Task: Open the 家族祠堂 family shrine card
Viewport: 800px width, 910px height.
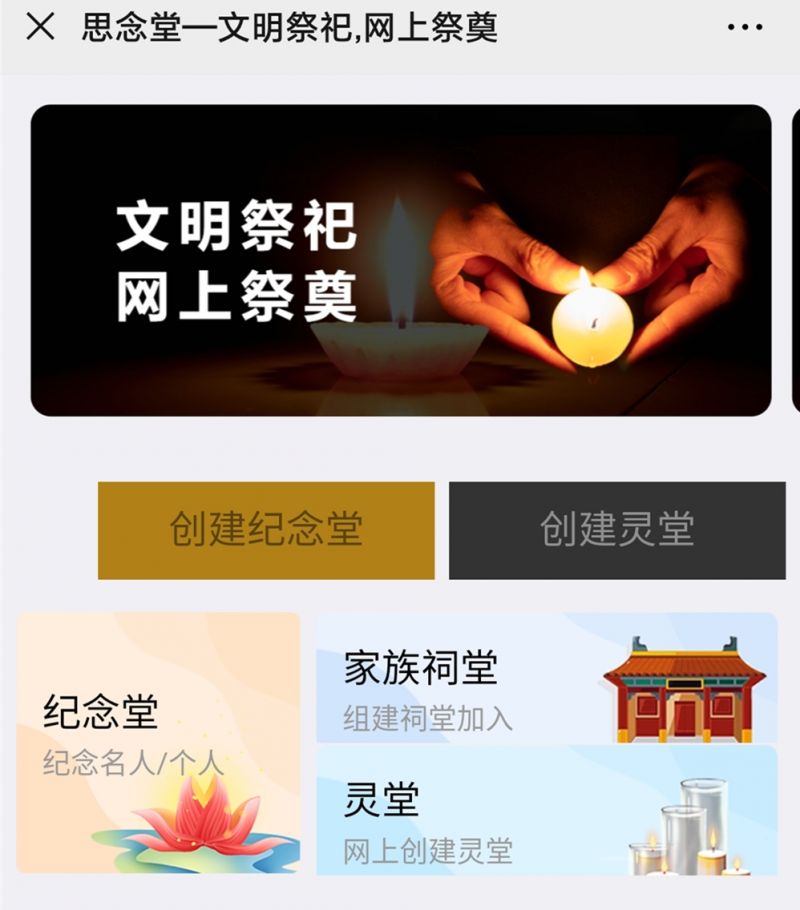Action: tap(555, 680)
